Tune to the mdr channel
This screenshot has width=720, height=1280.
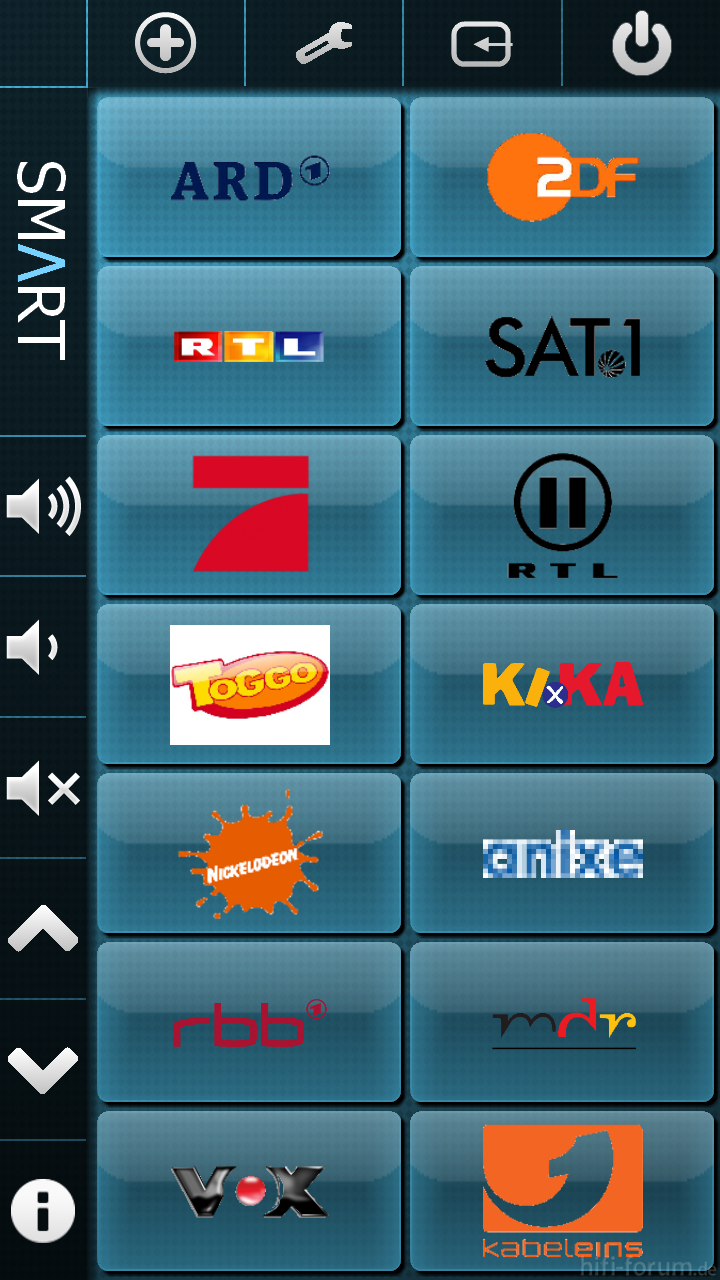562,1023
